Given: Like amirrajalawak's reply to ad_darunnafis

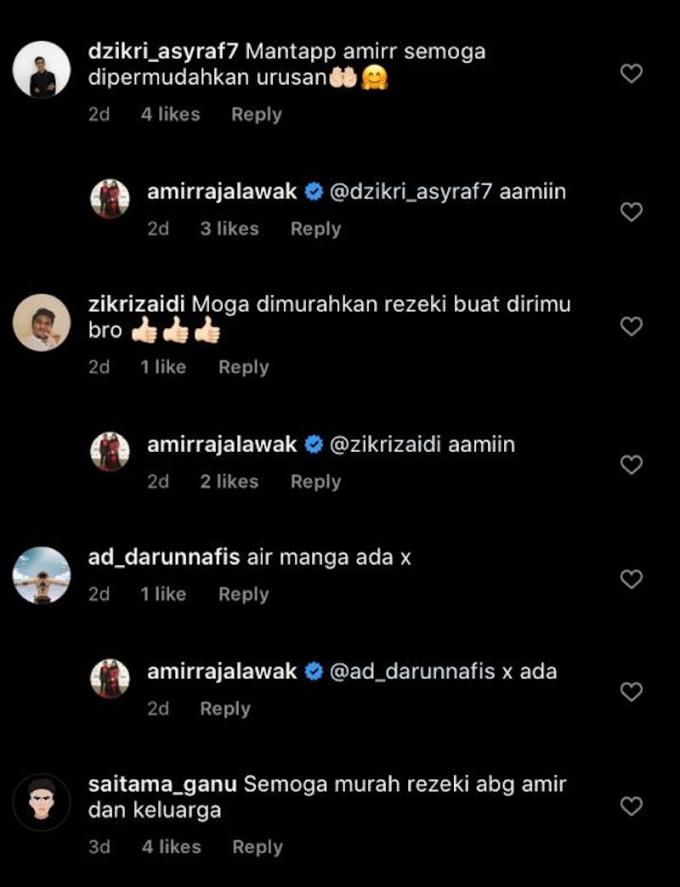Looking at the screenshot, I should [x=631, y=692].
